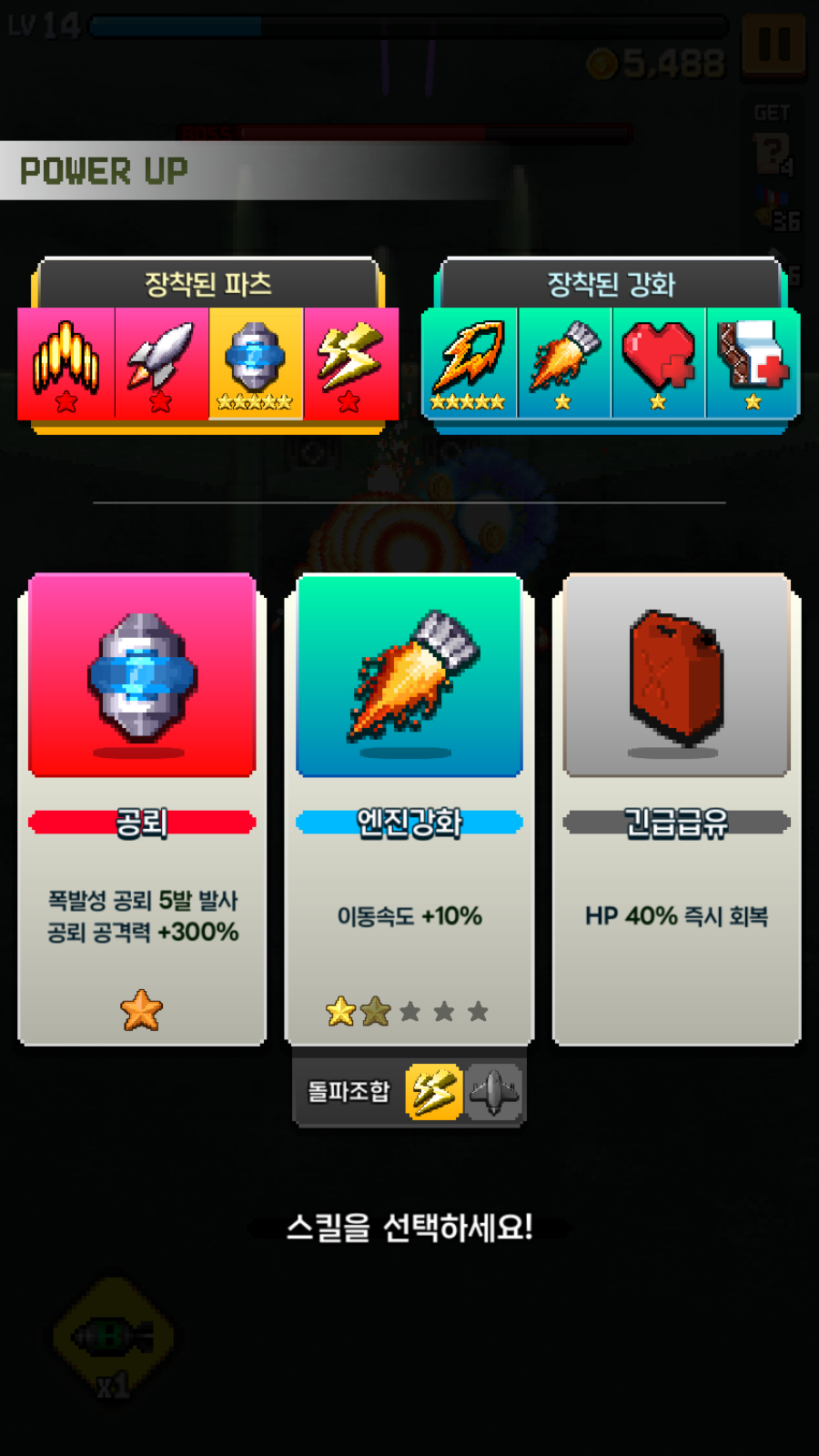The height and width of the screenshot is (1456, 819).
Task: Pick the 긴급급유 HP recovery card
Action: pos(676,808)
